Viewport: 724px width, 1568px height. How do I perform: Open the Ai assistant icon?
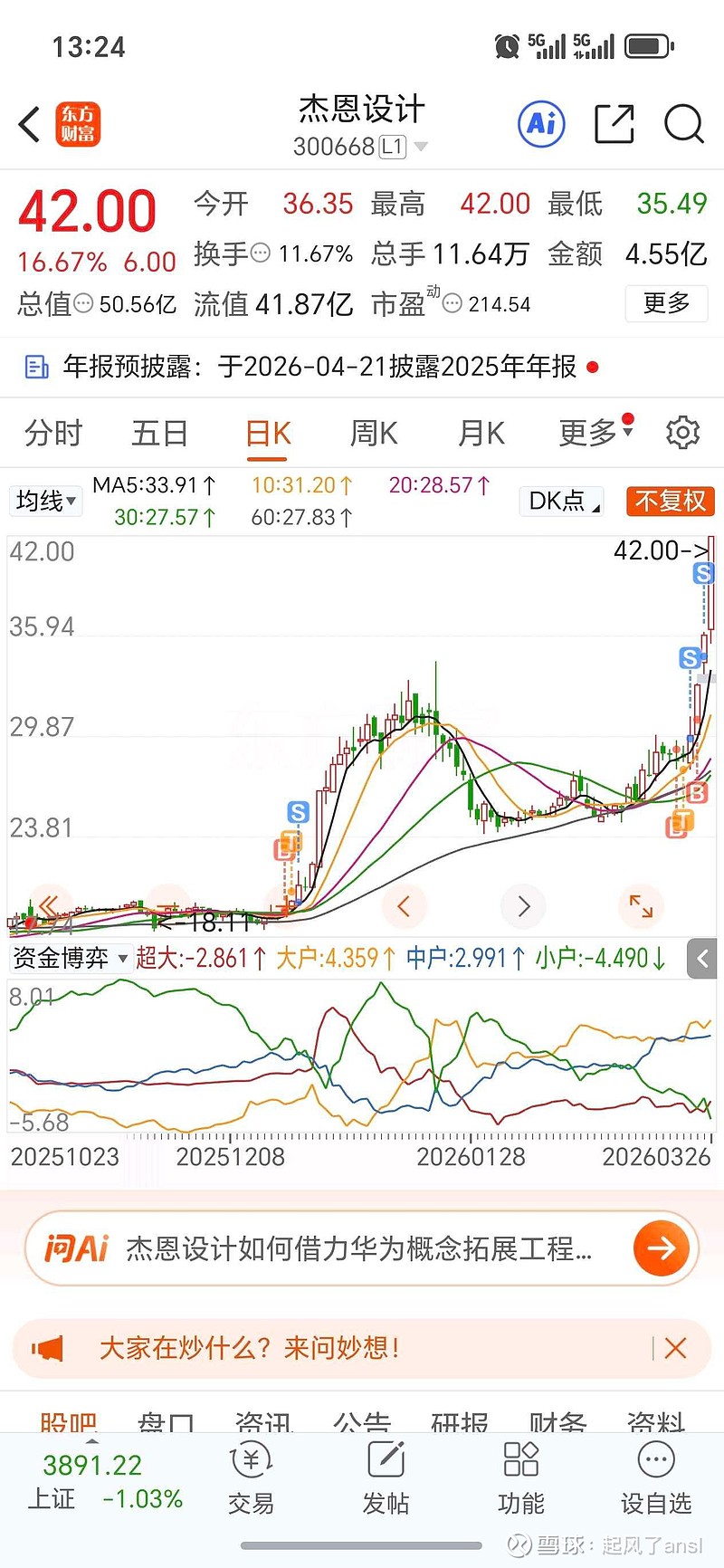point(541,124)
